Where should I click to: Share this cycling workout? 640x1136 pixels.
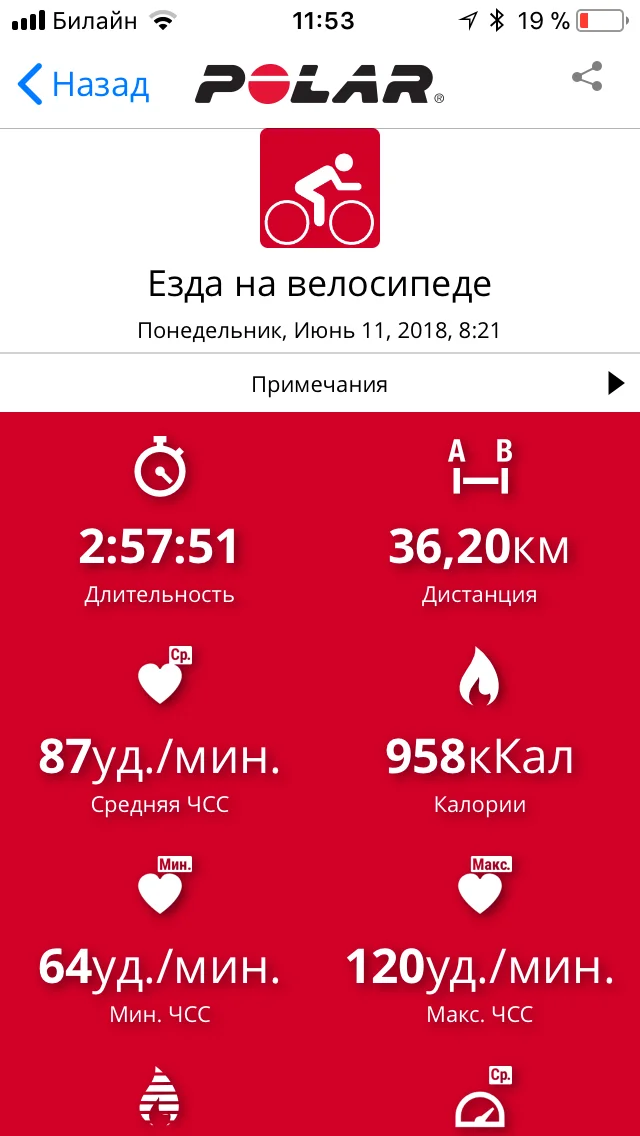pos(587,78)
